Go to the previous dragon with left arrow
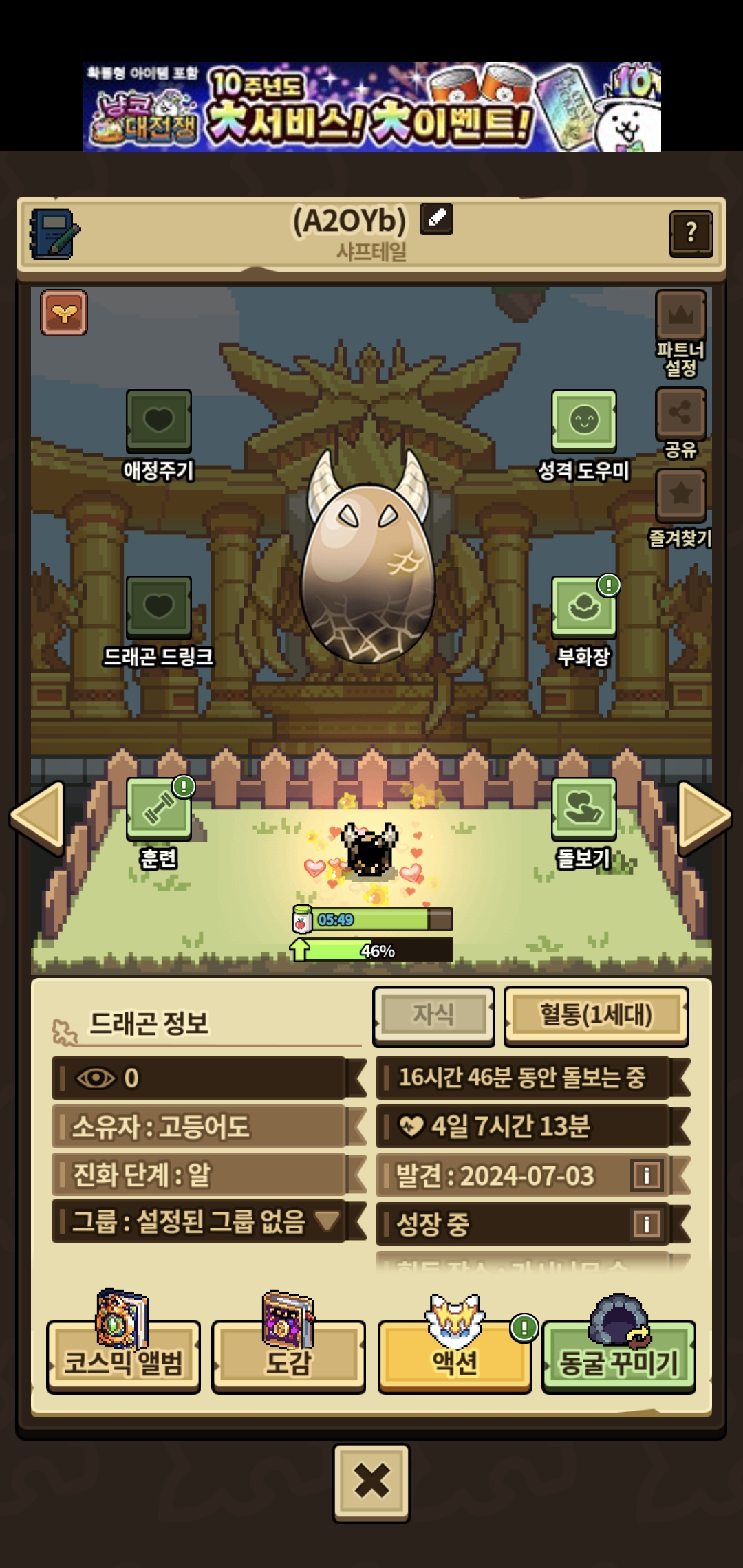Image resolution: width=743 pixels, height=1568 pixels. [39, 816]
